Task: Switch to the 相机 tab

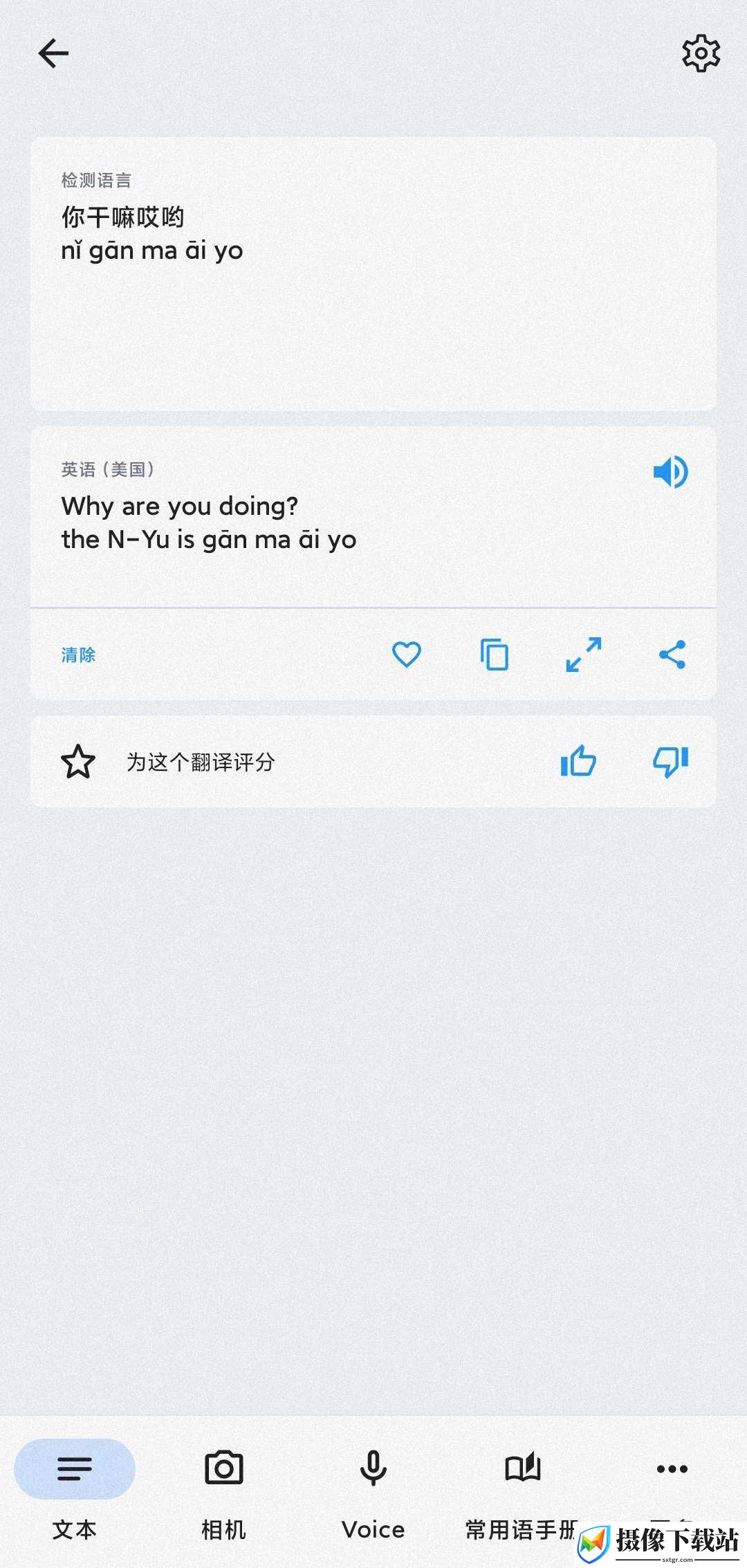Action: click(x=223, y=1486)
